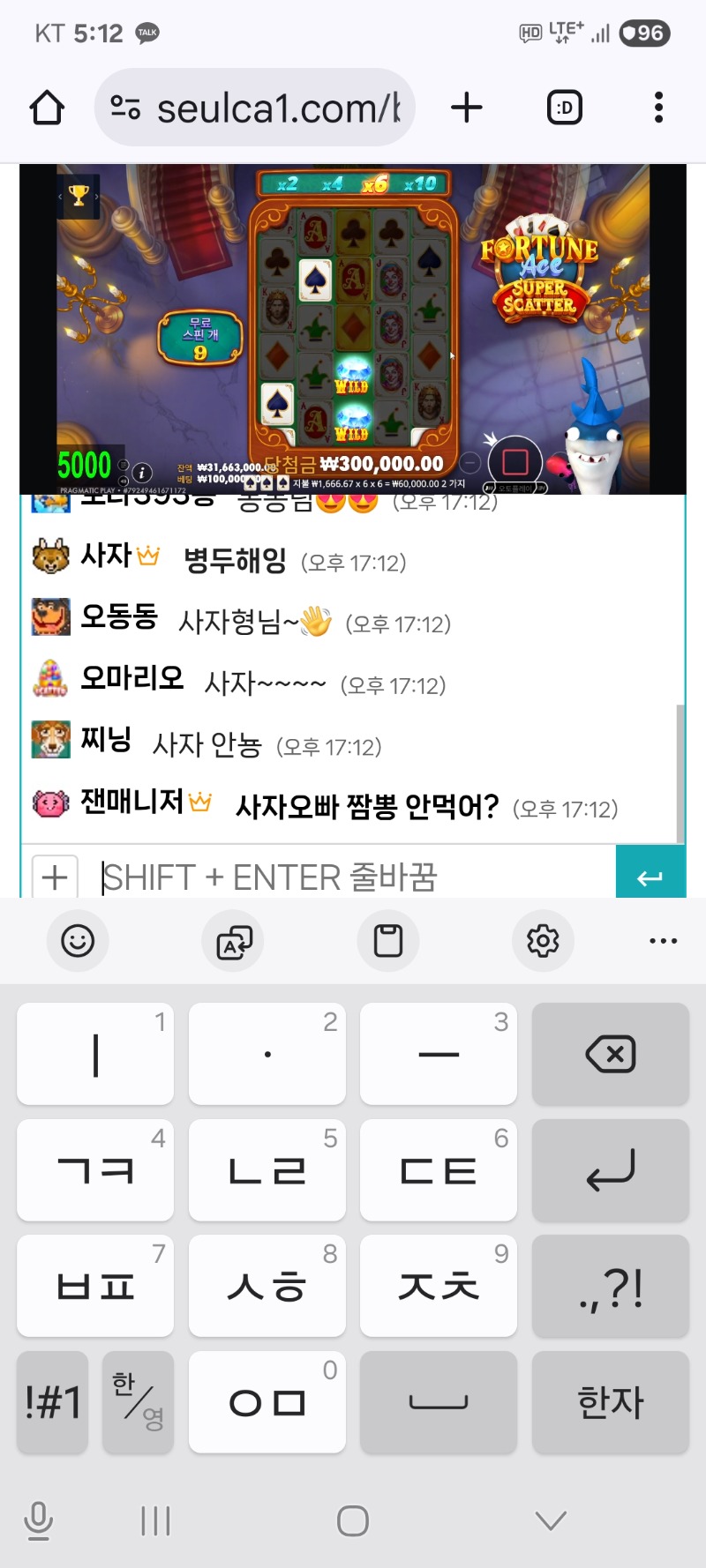The width and height of the screenshot is (706, 1568).
Task: Switch to the !#1 symbols keyboard
Action: pyautogui.click(x=53, y=1401)
